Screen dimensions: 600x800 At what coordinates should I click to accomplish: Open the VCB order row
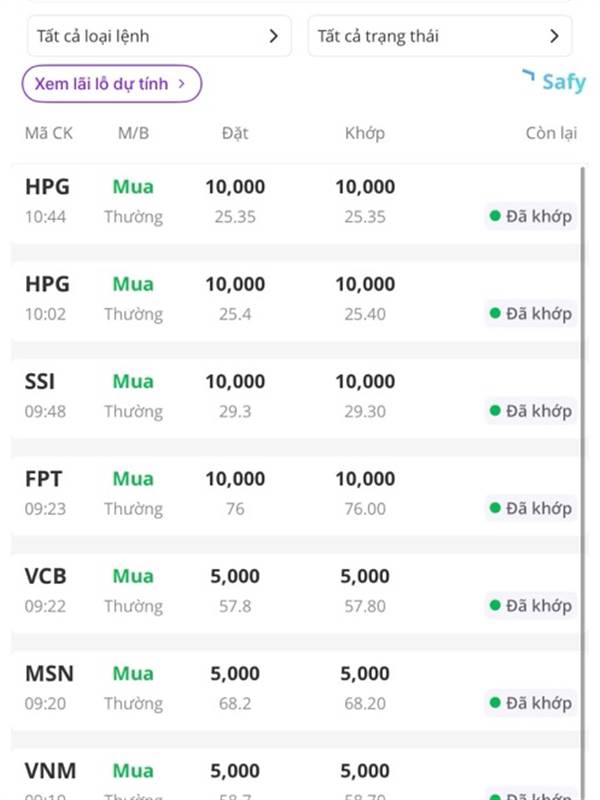(296, 591)
